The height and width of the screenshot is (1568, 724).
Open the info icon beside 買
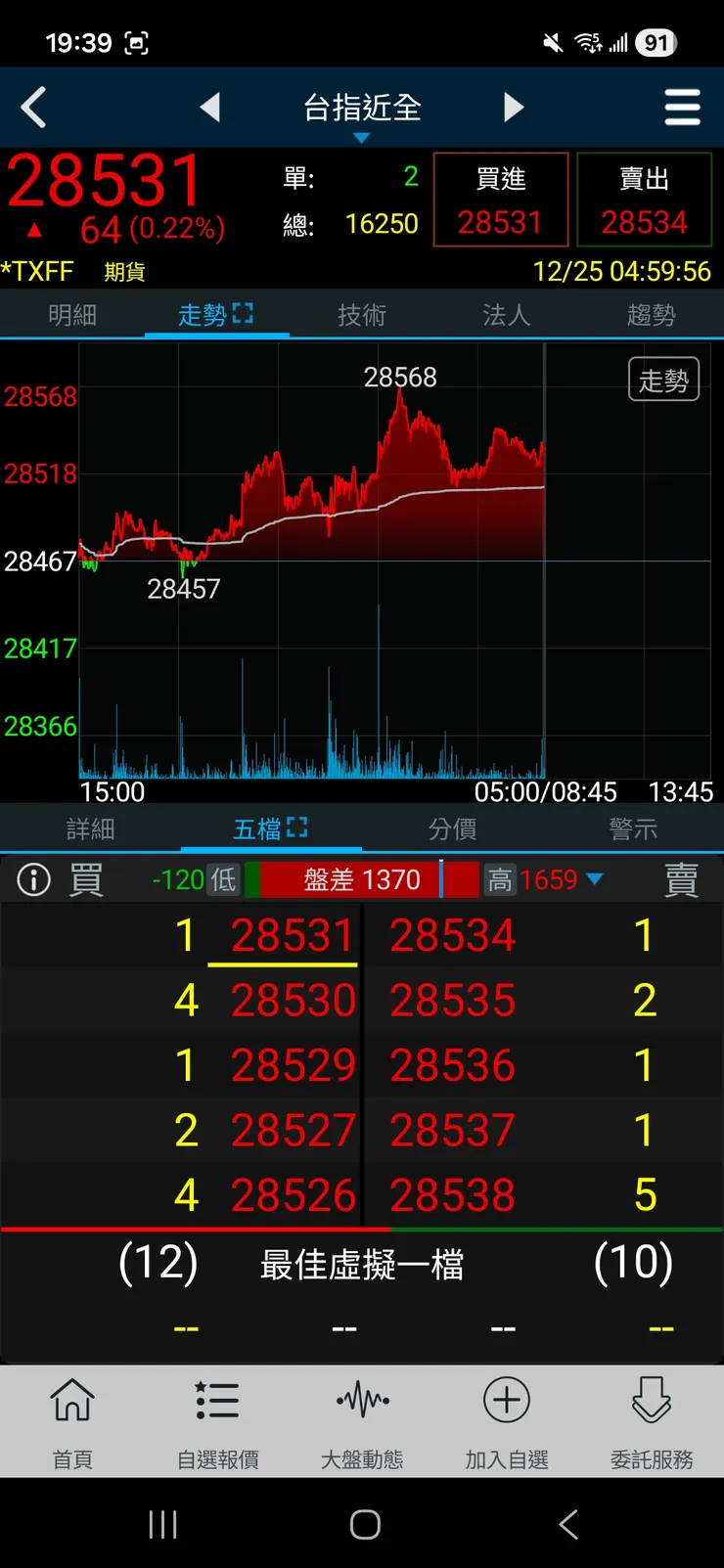click(x=34, y=880)
